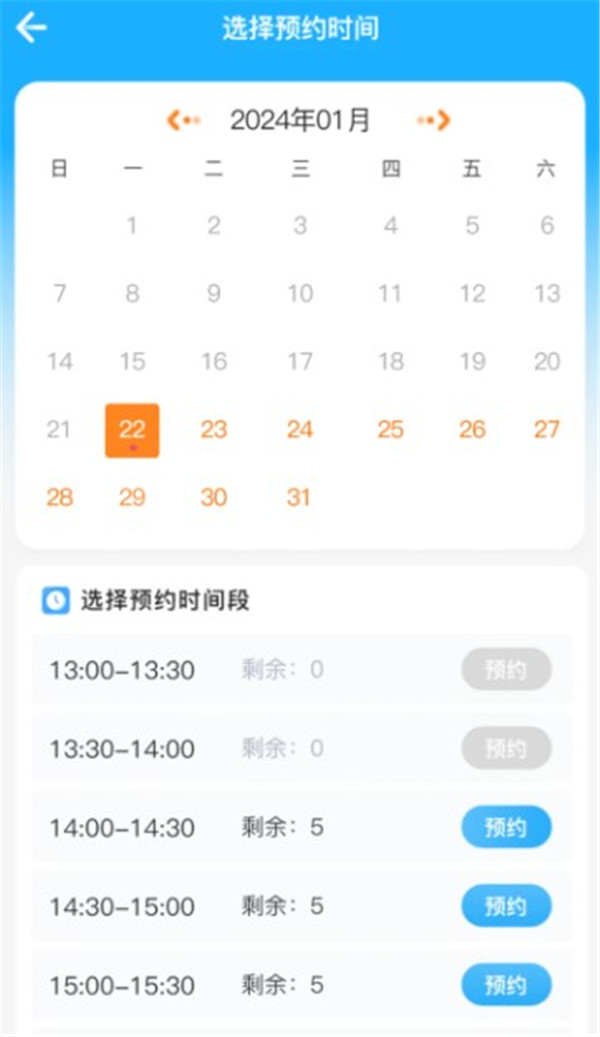Pick January 25 on the calendar
The image size is (600, 1037).
[390, 430]
